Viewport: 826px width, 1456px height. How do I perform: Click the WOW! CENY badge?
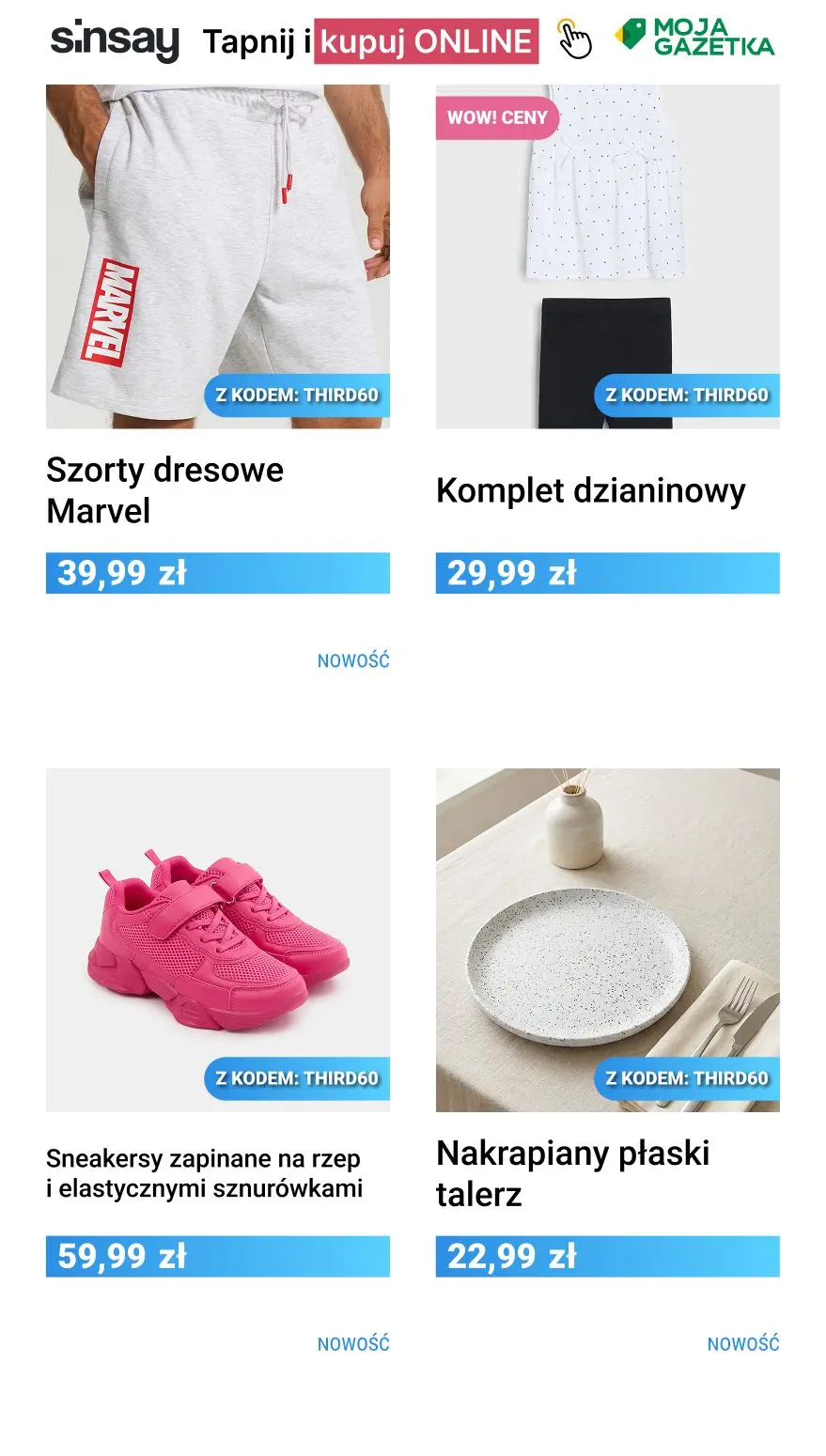pyautogui.click(x=497, y=117)
